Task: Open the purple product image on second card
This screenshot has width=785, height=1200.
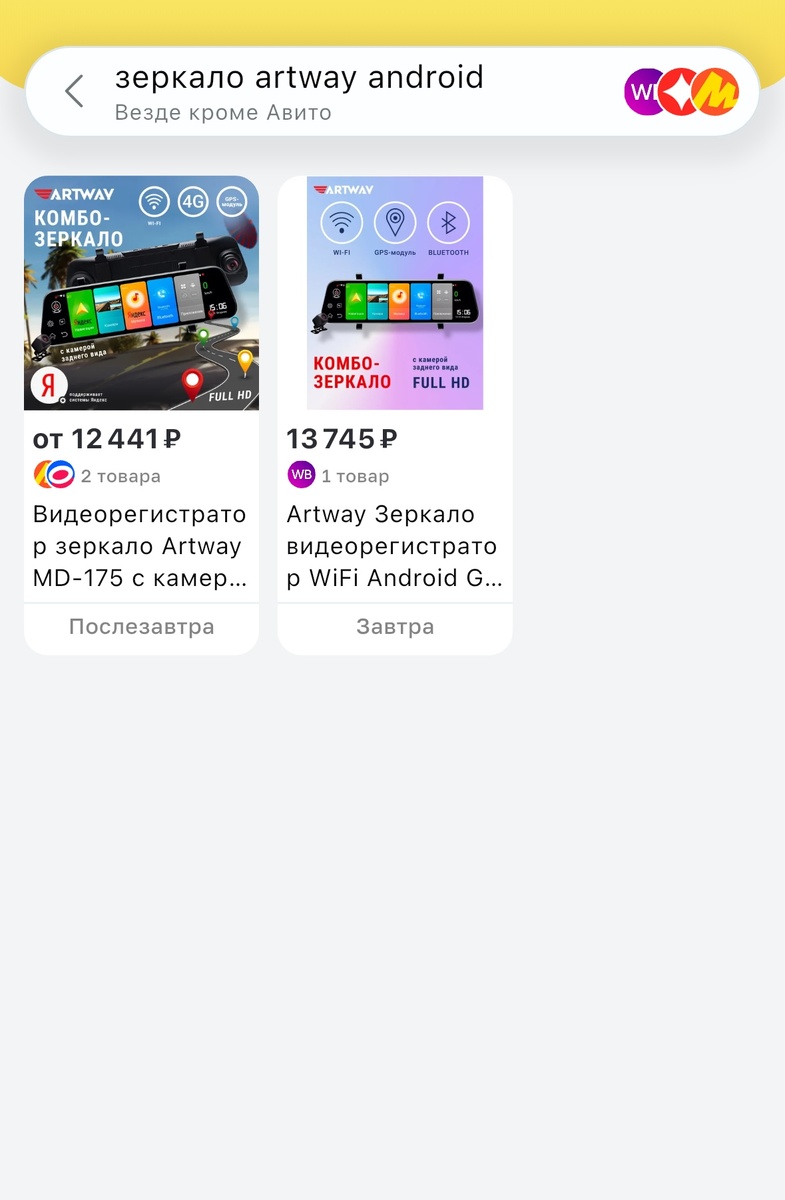Action: [x=394, y=291]
